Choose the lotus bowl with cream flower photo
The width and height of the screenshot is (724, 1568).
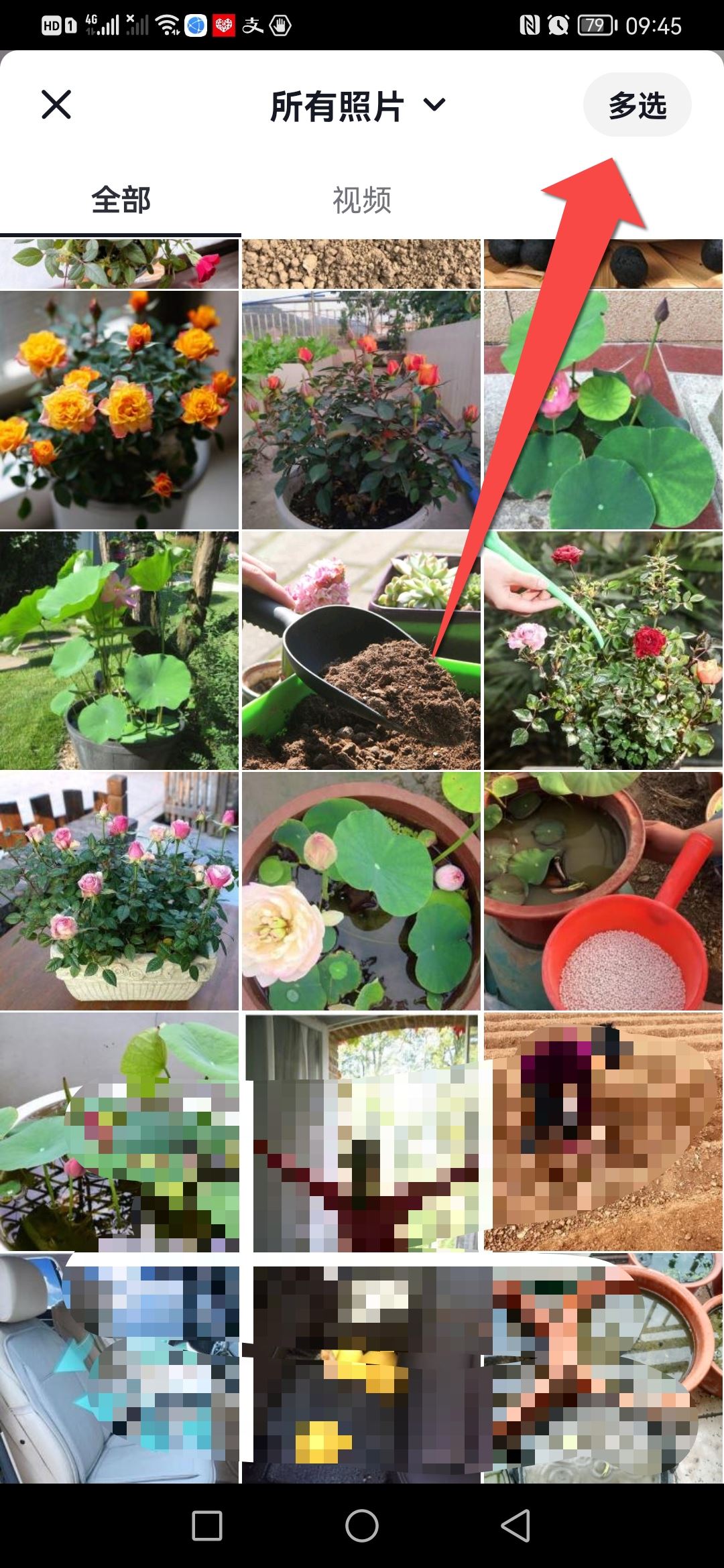(361, 891)
